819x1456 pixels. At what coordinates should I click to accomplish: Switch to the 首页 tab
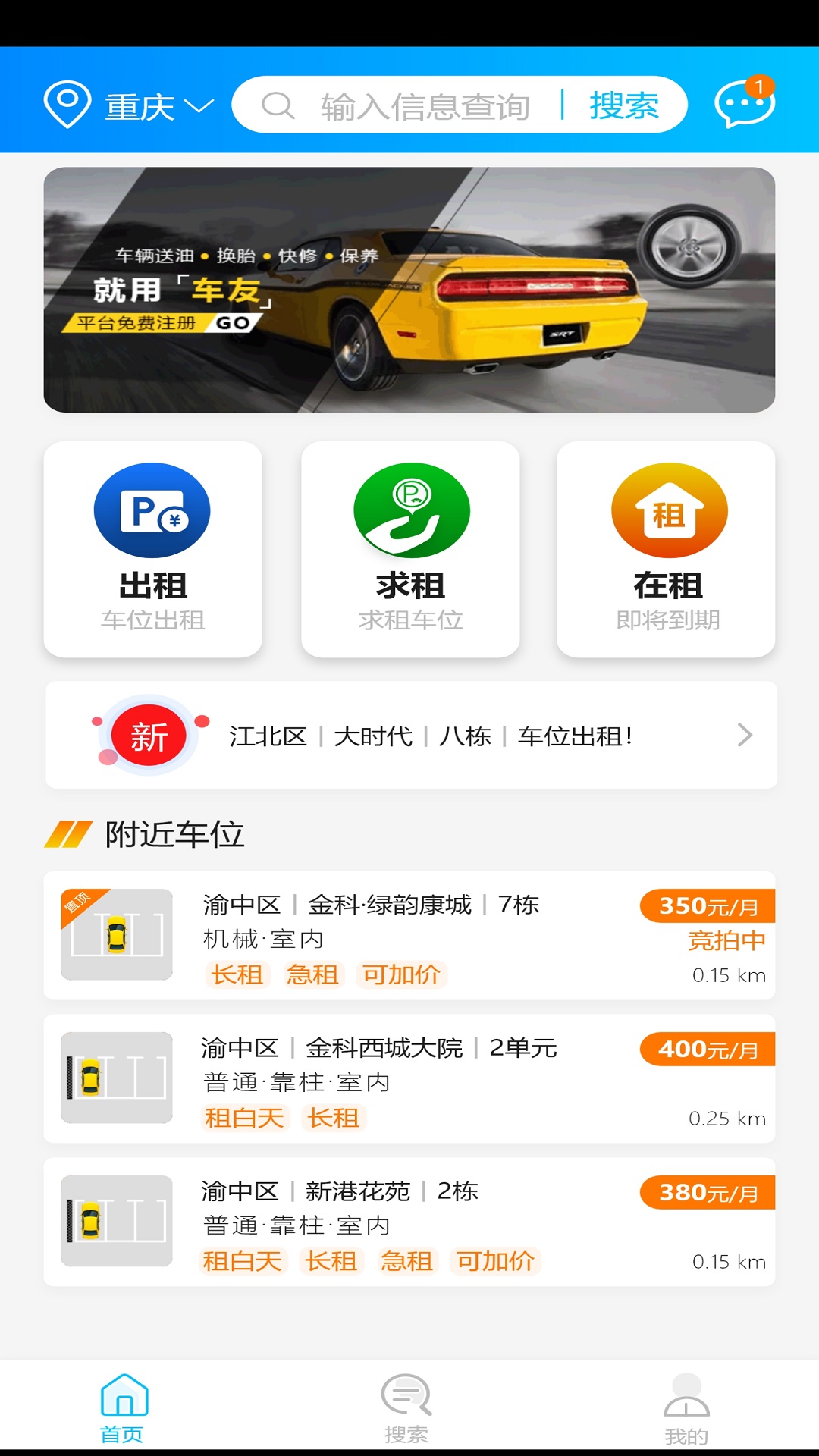(123, 1408)
